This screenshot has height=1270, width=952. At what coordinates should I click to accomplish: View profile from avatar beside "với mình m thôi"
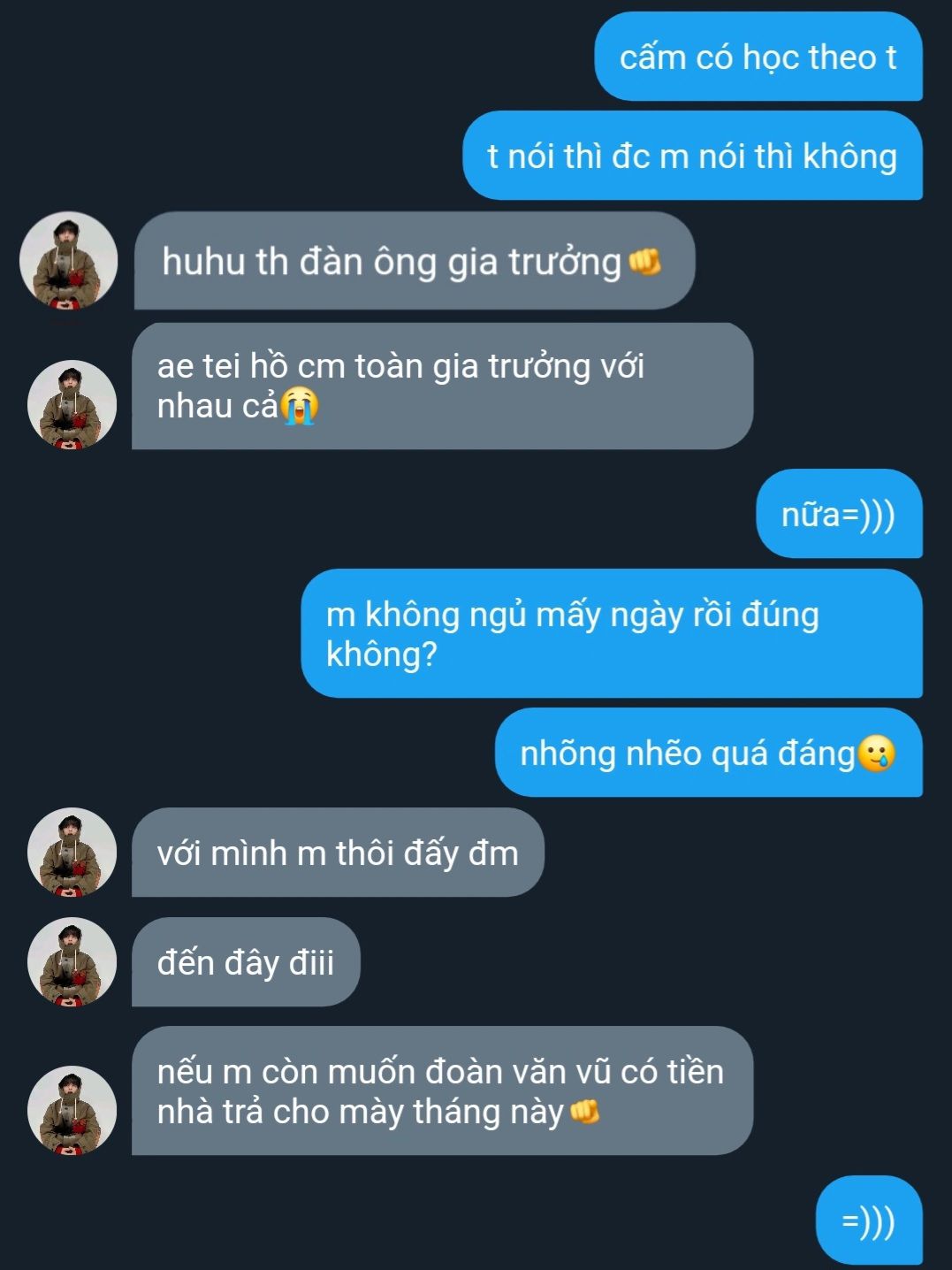pyautogui.click(x=72, y=852)
